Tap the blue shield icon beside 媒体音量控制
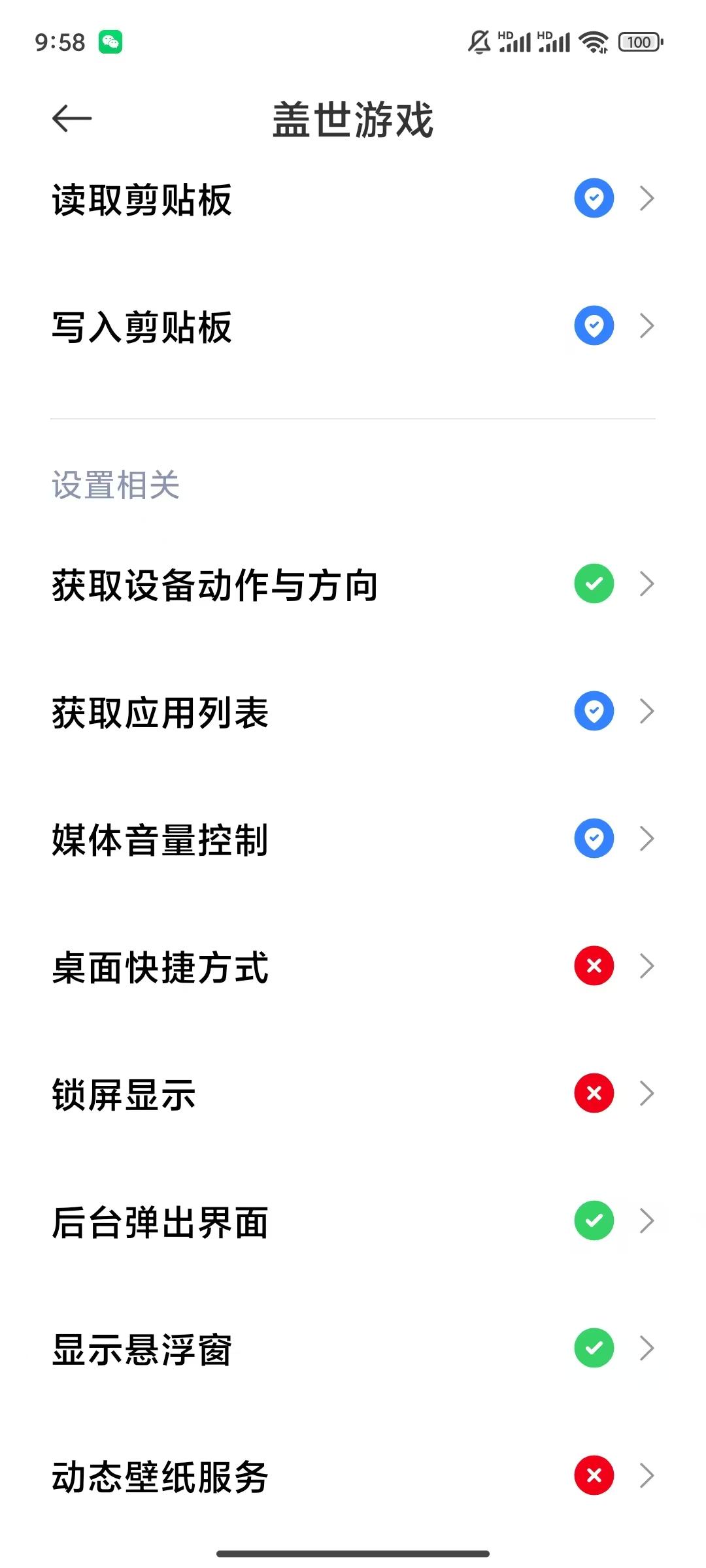Screen dimensions: 706x1568 coord(593,838)
